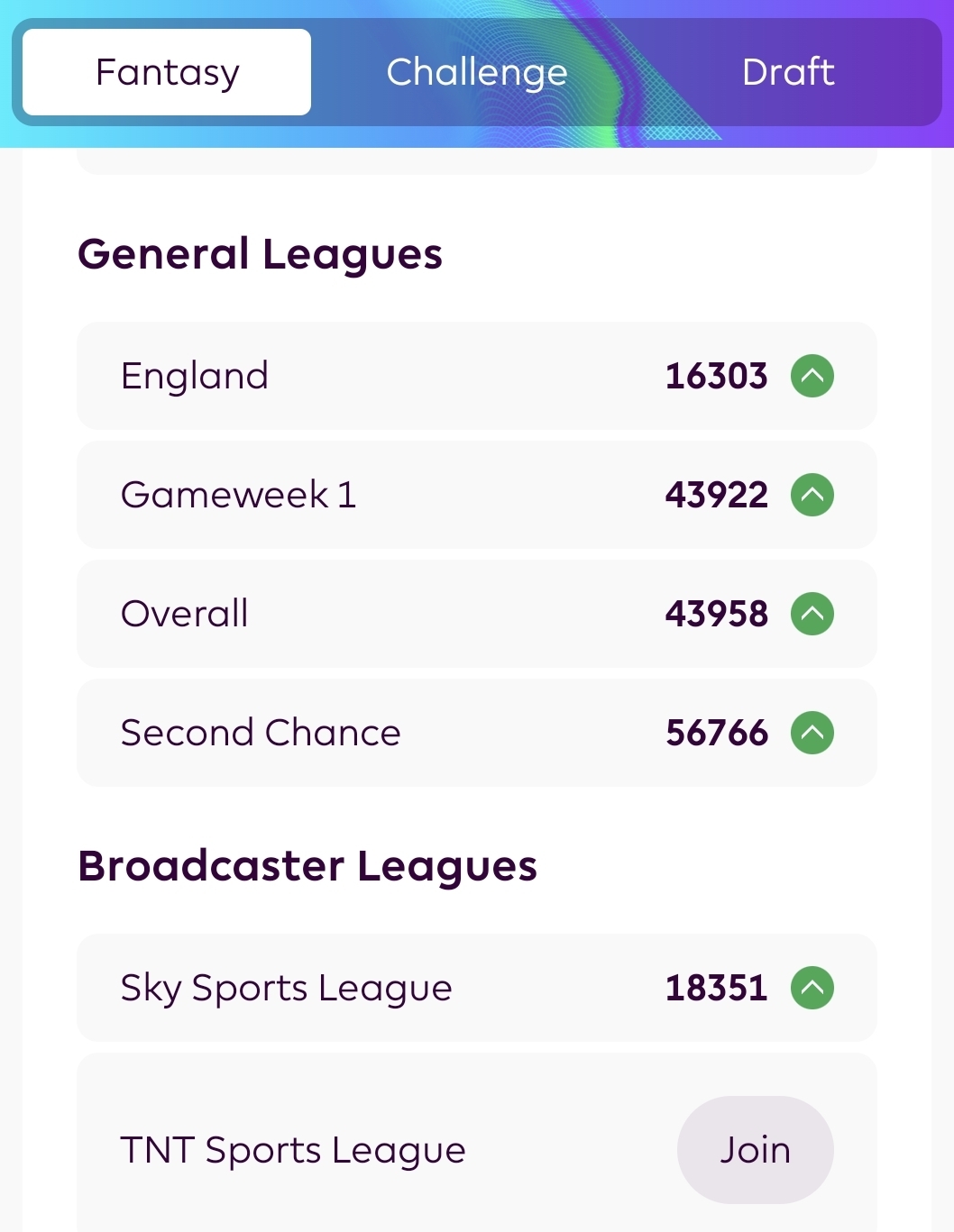Select the Draft tab

tap(787, 72)
